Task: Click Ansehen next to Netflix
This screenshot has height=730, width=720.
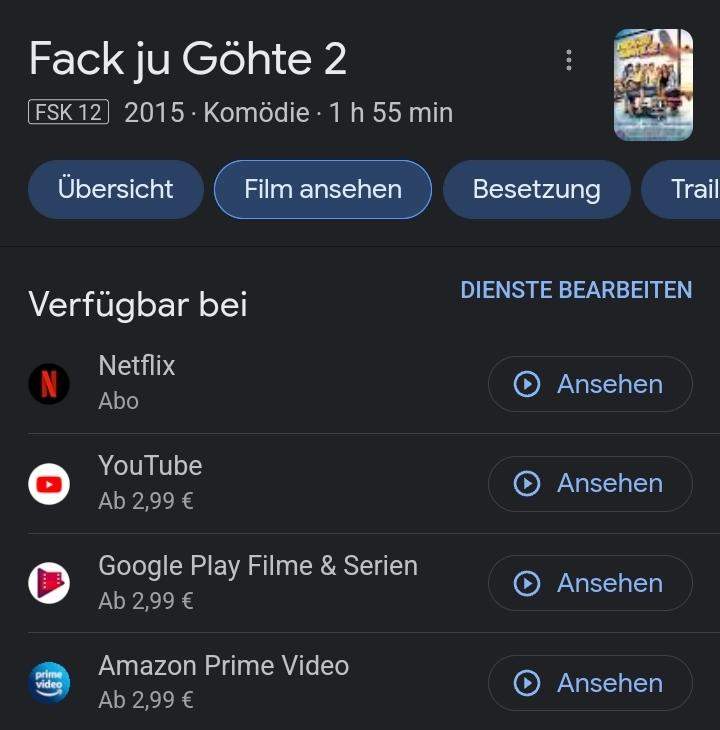Action: click(x=589, y=384)
